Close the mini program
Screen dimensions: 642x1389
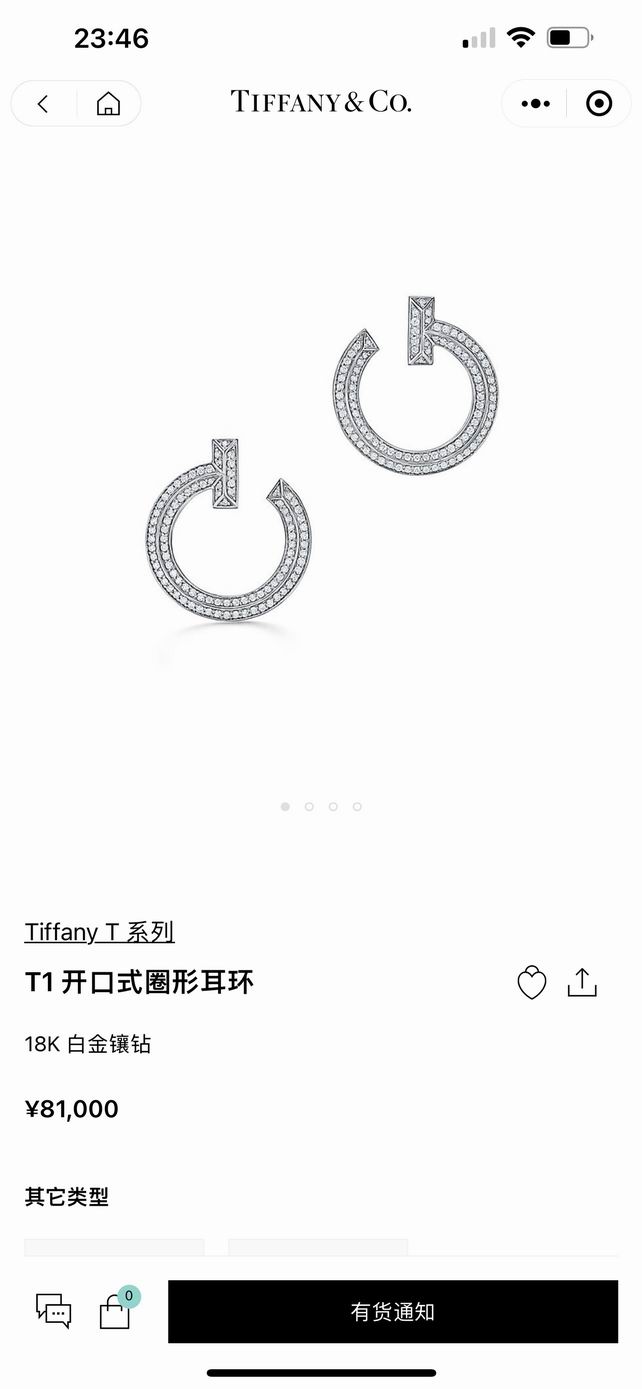tap(598, 103)
